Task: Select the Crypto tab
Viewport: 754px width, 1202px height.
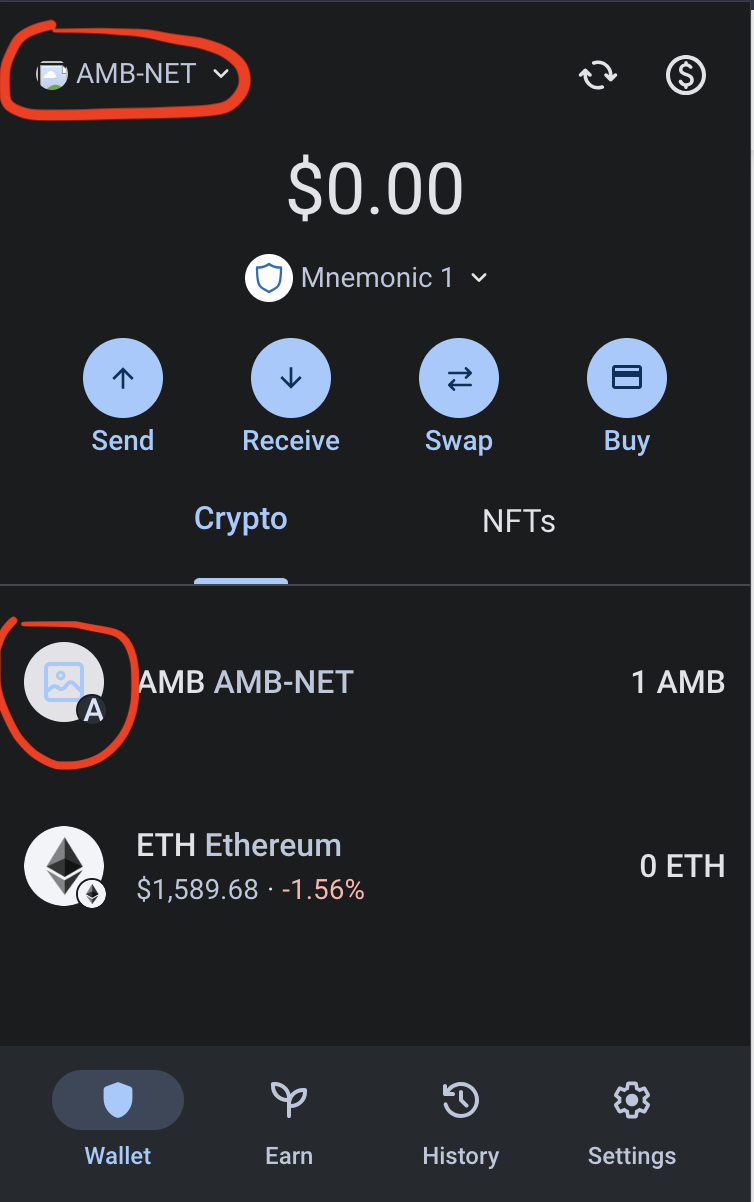Action: click(x=240, y=518)
